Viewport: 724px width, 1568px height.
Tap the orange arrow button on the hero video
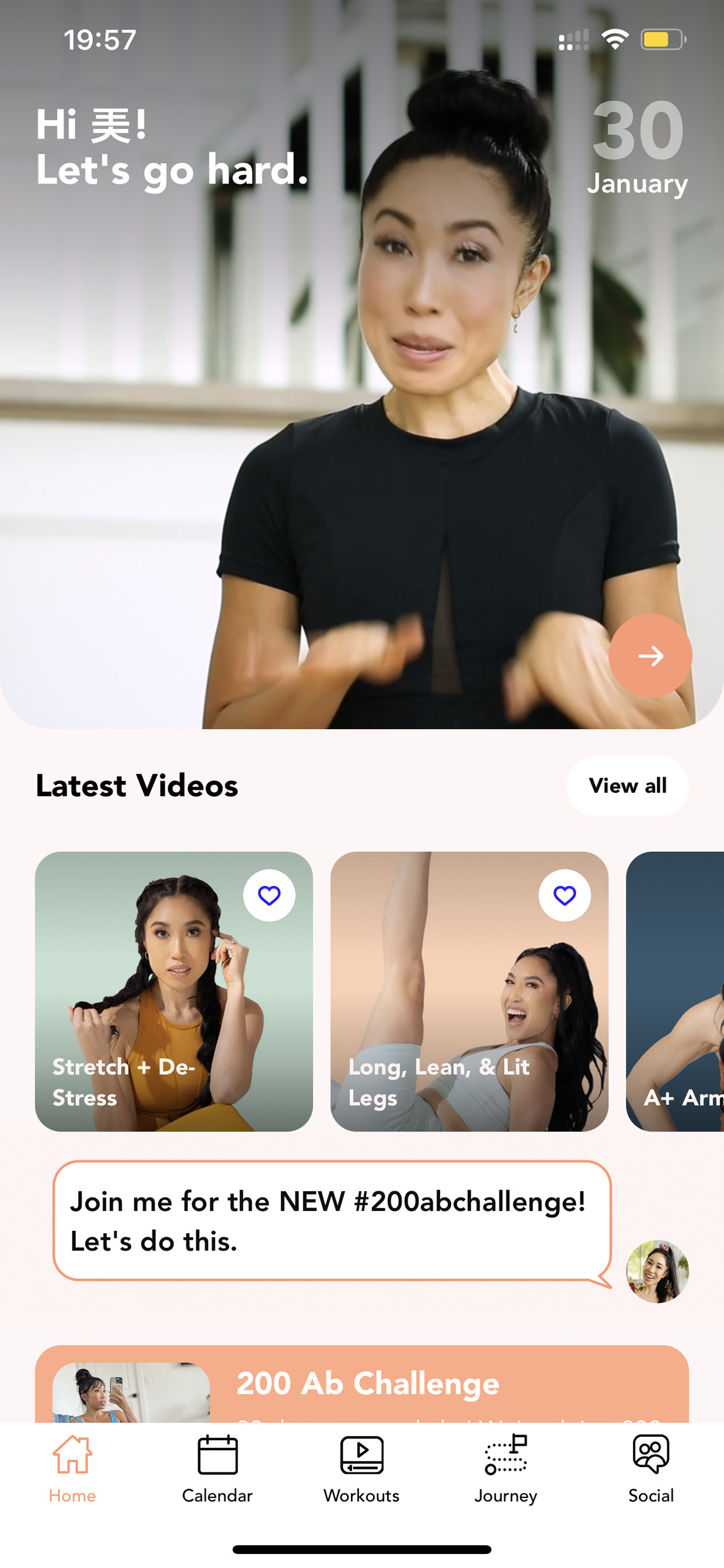[650, 655]
